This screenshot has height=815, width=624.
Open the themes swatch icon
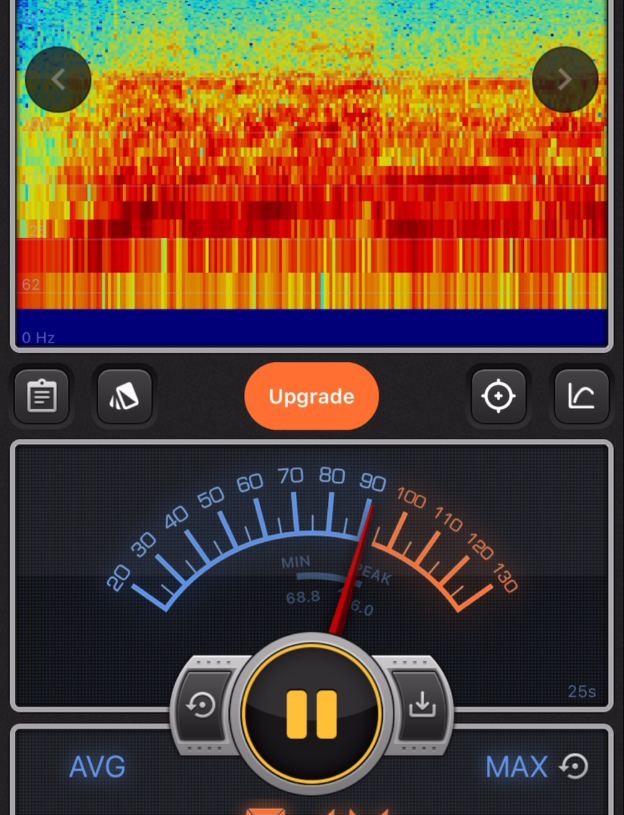click(x=125, y=397)
